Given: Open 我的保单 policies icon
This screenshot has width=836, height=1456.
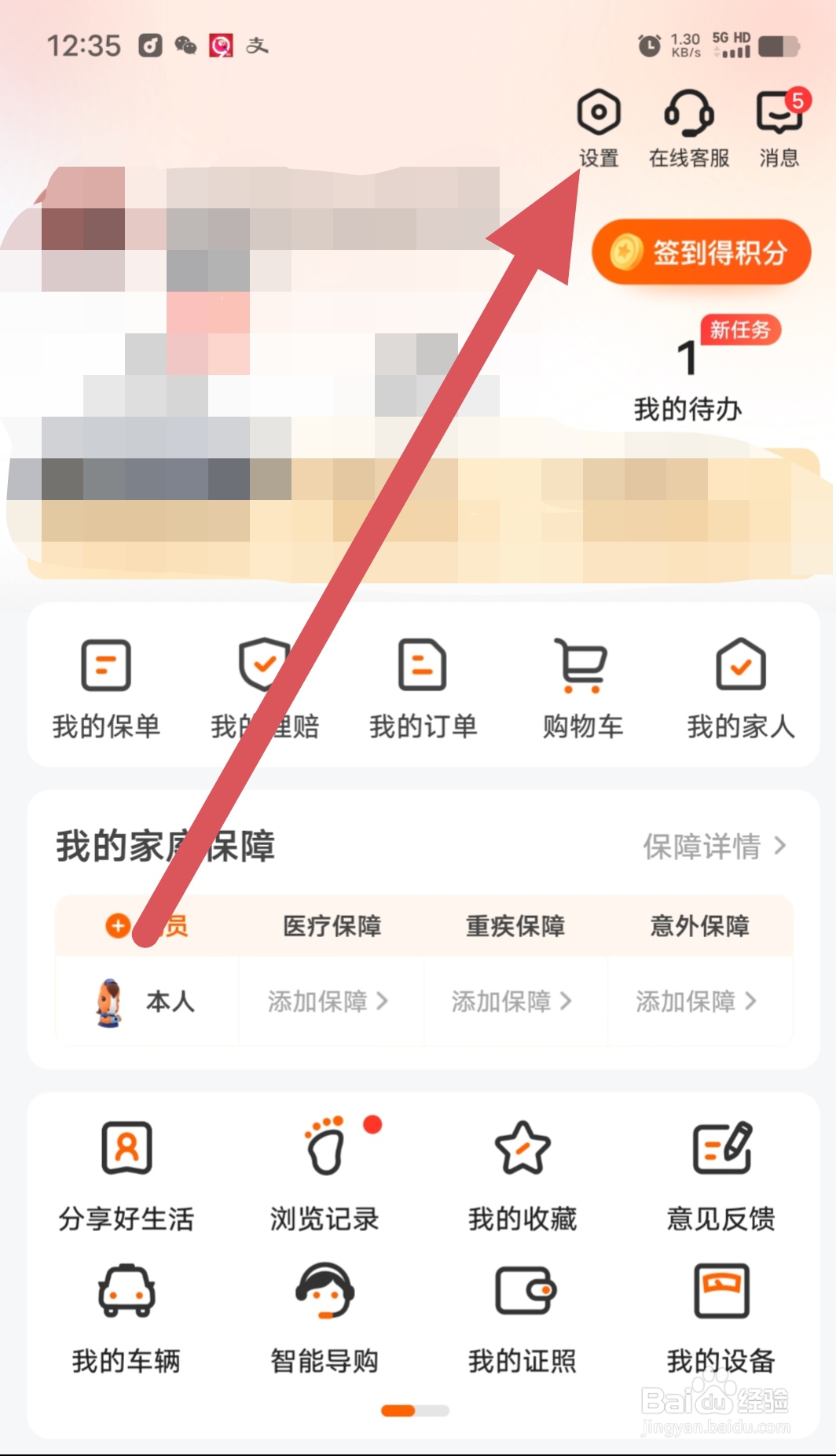Looking at the screenshot, I should point(107,688).
